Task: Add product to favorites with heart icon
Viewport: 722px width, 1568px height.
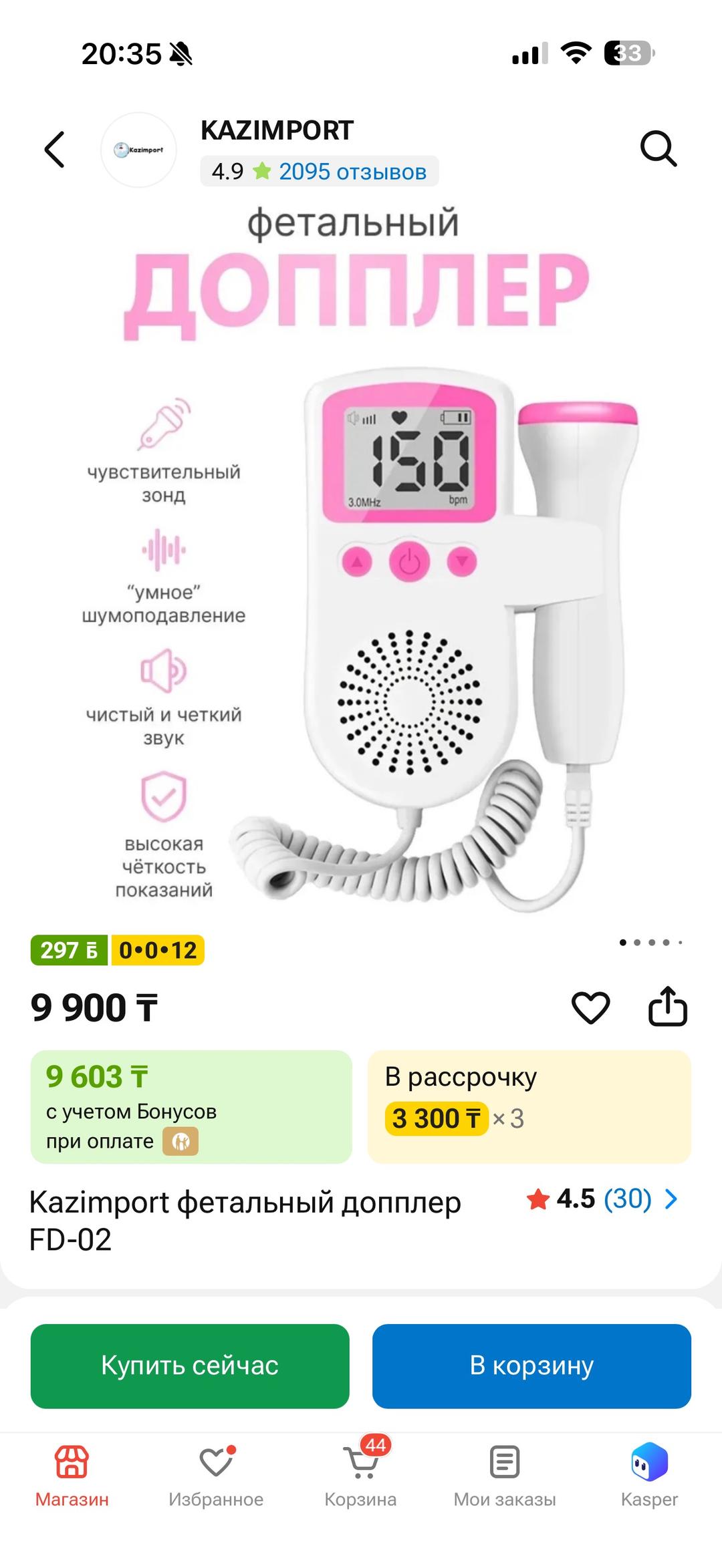Action: click(x=591, y=1007)
